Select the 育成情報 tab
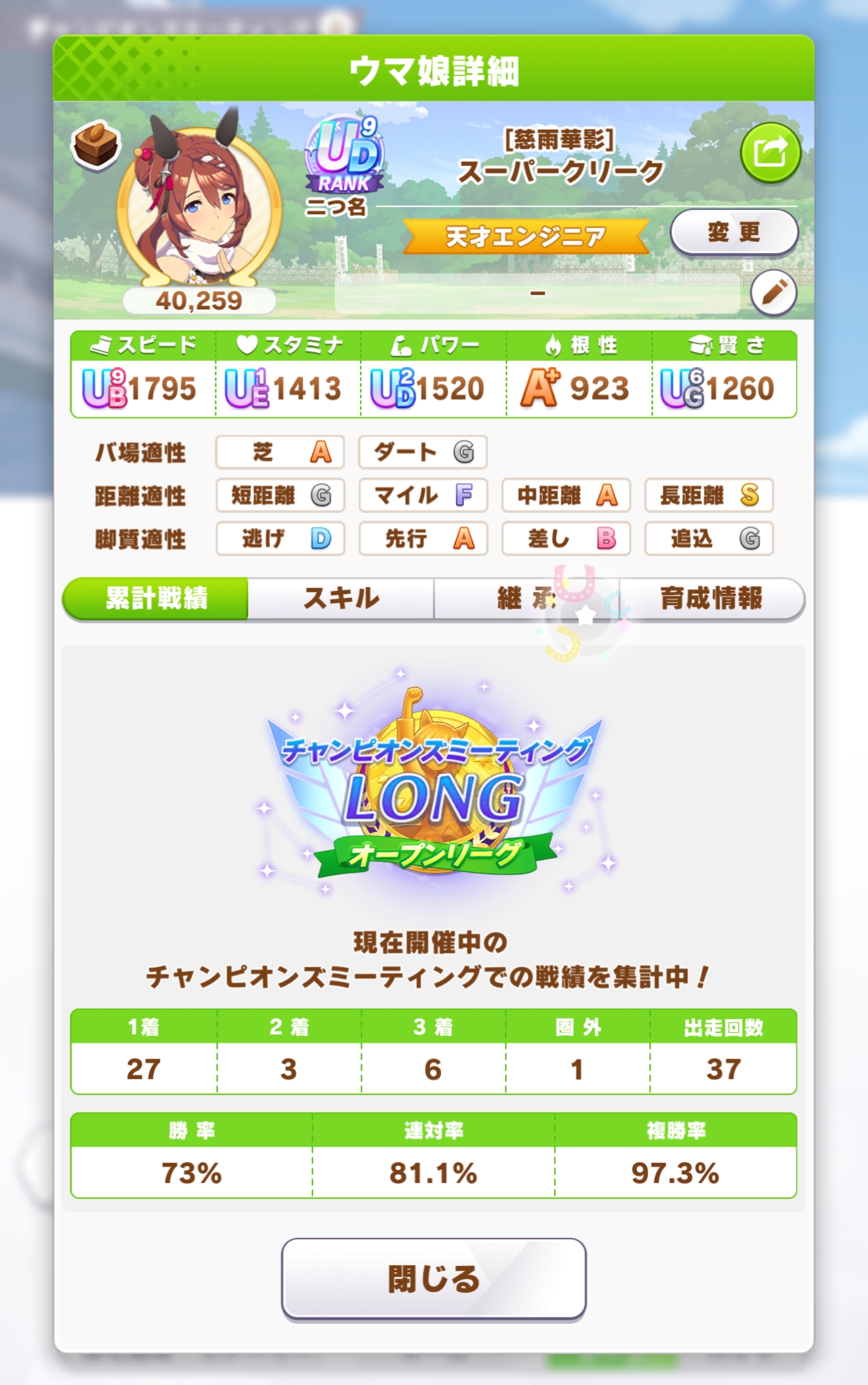The width and height of the screenshot is (868, 1385). pos(711,598)
